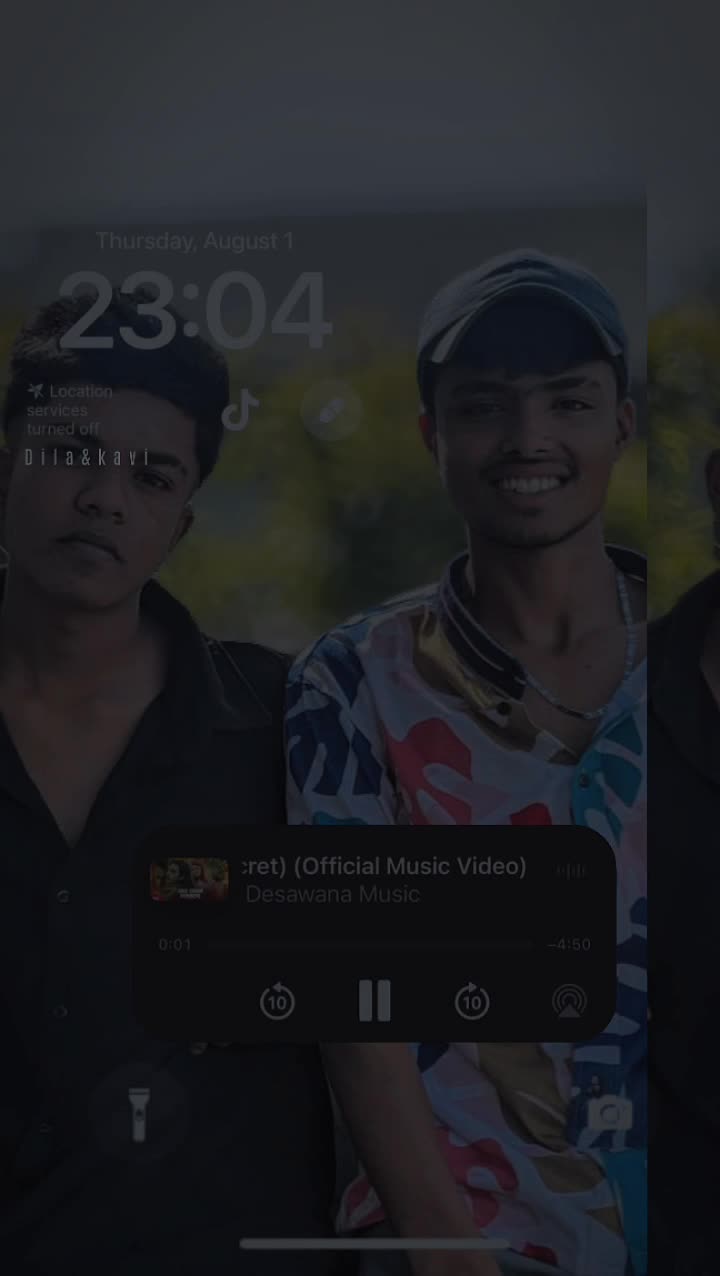This screenshot has height=1276, width=720.
Task: Pause the playing music video
Action: click(374, 1000)
